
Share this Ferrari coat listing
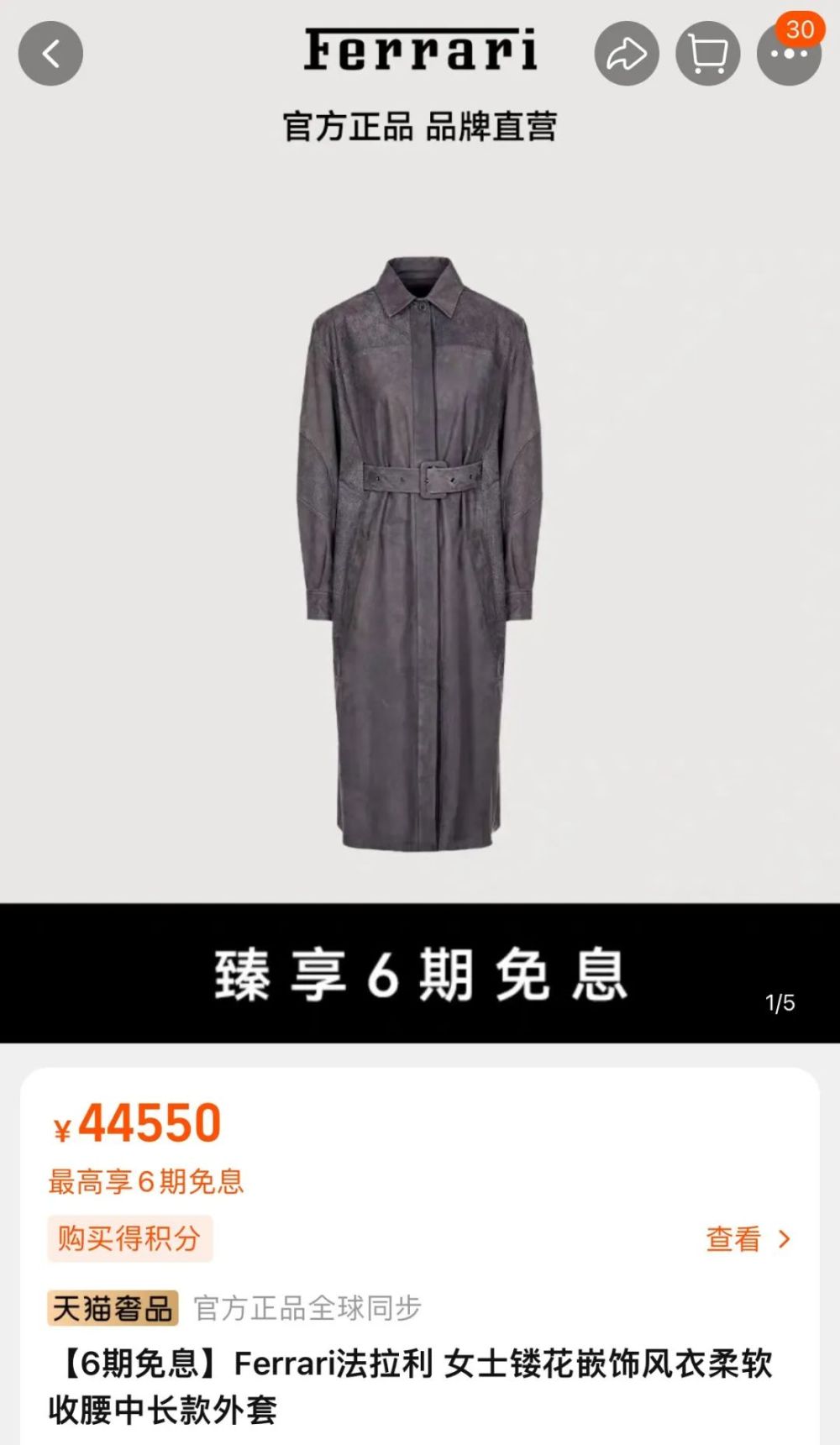point(627,54)
